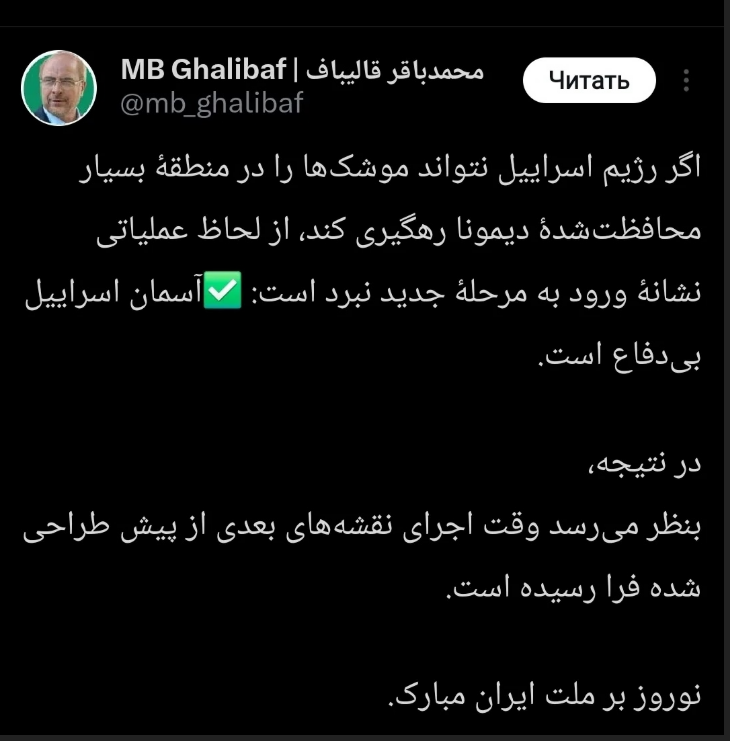Viewport: 730px width, 741px height.
Task: Open MB Ghalibaf's profile picture
Action: point(59,88)
